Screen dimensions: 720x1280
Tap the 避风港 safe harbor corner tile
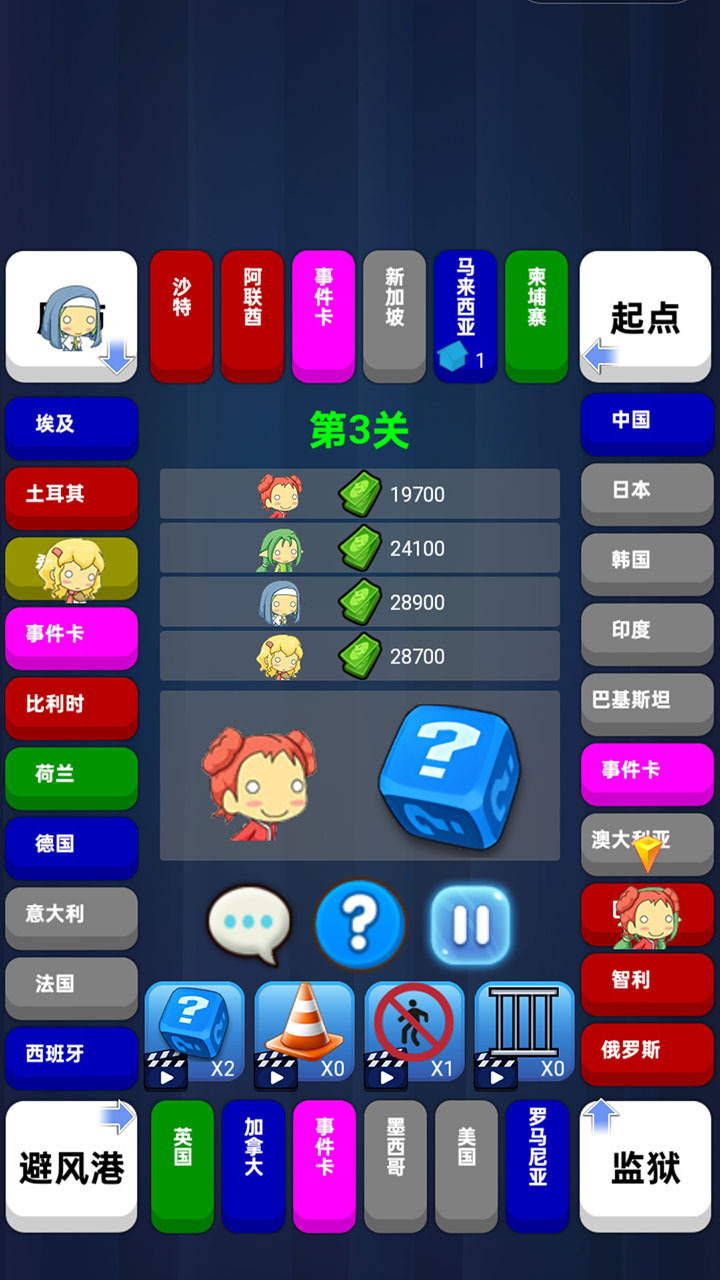(x=72, y=1165)
